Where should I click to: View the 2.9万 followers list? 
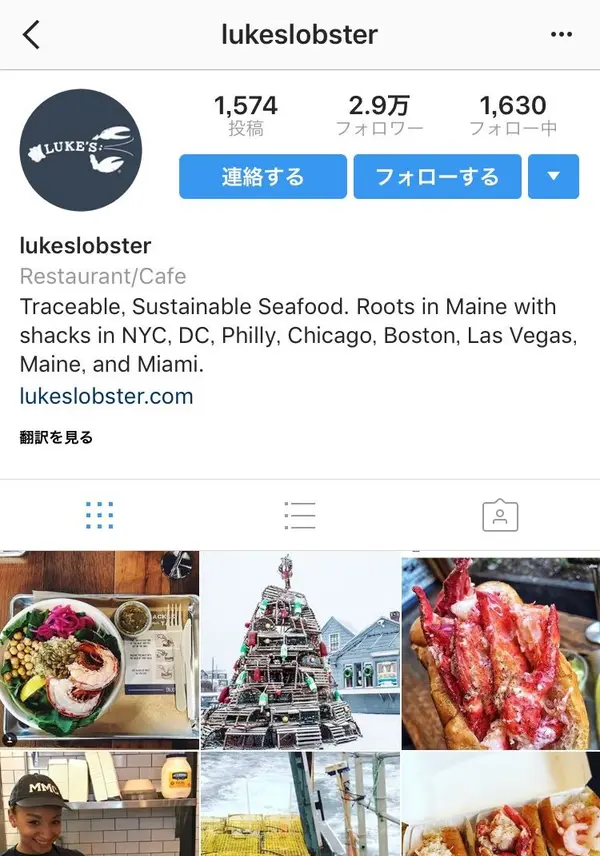point(379,115)
